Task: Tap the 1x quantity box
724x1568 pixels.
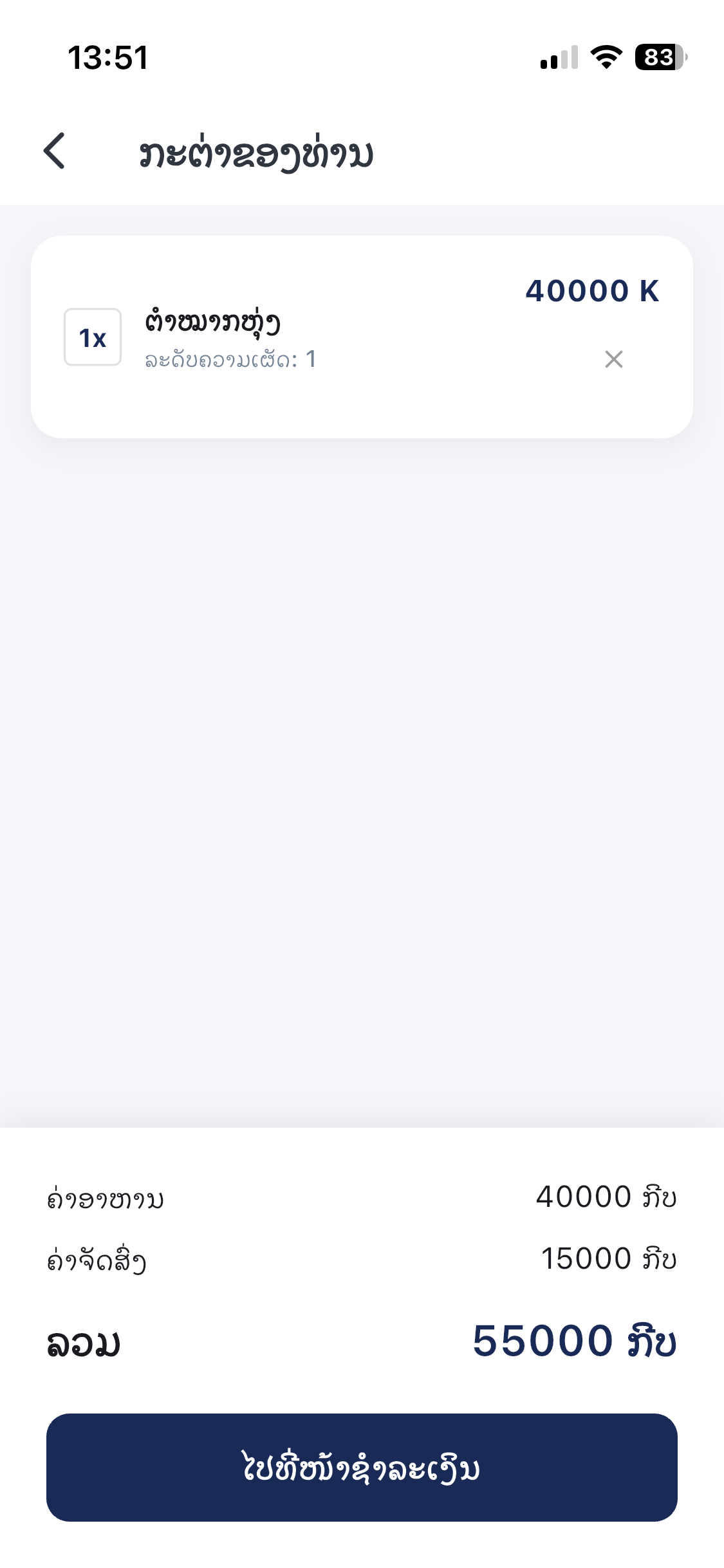Action: tap(93, 337)
